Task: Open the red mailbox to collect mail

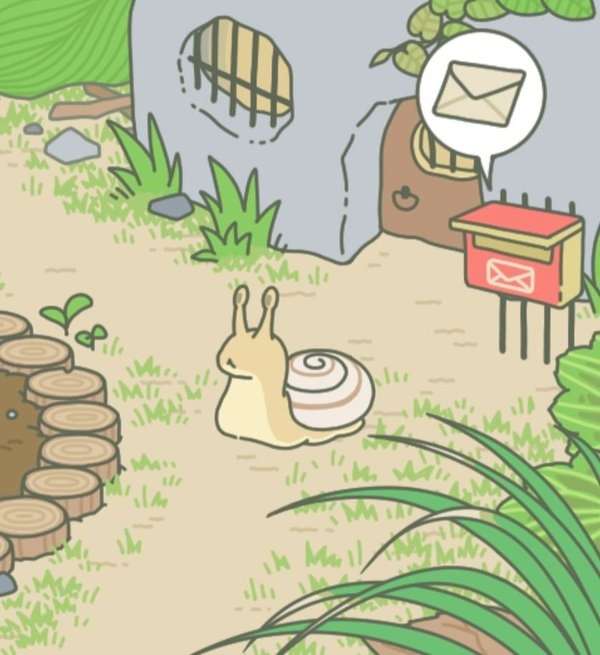Action: (x=516, y=255)
